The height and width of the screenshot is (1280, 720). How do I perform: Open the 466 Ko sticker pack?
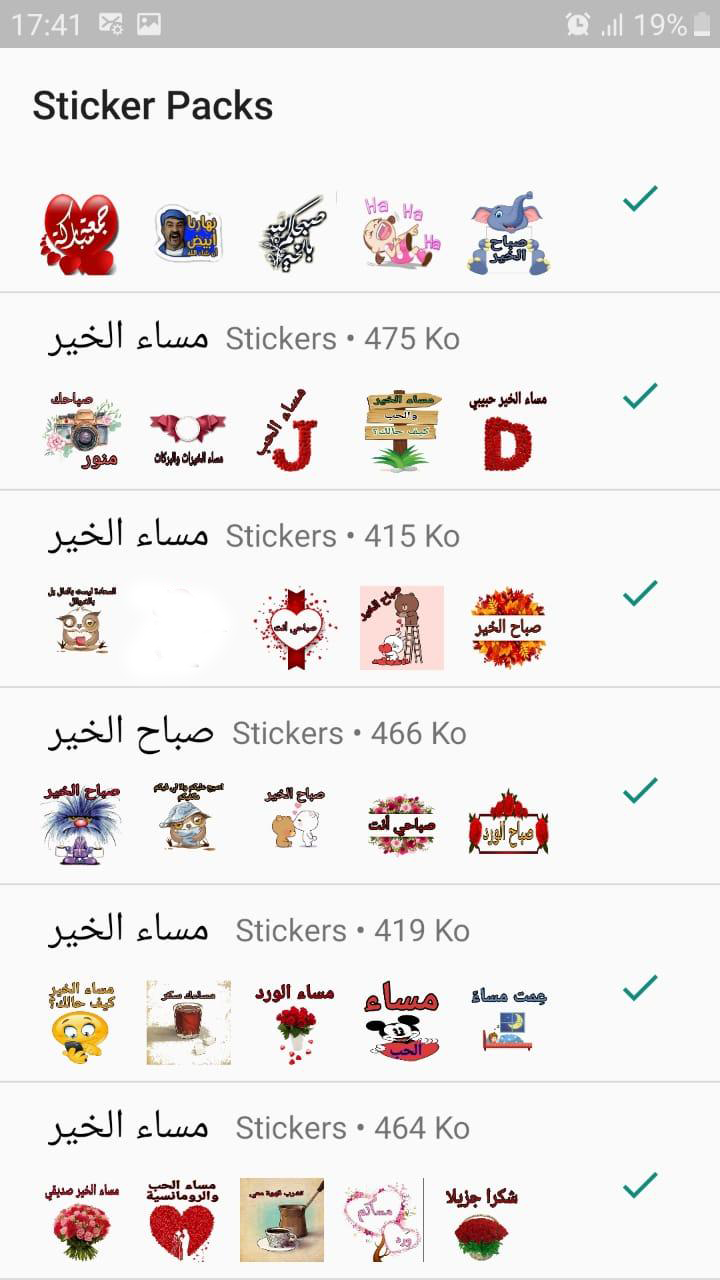(x=360, y=785)
